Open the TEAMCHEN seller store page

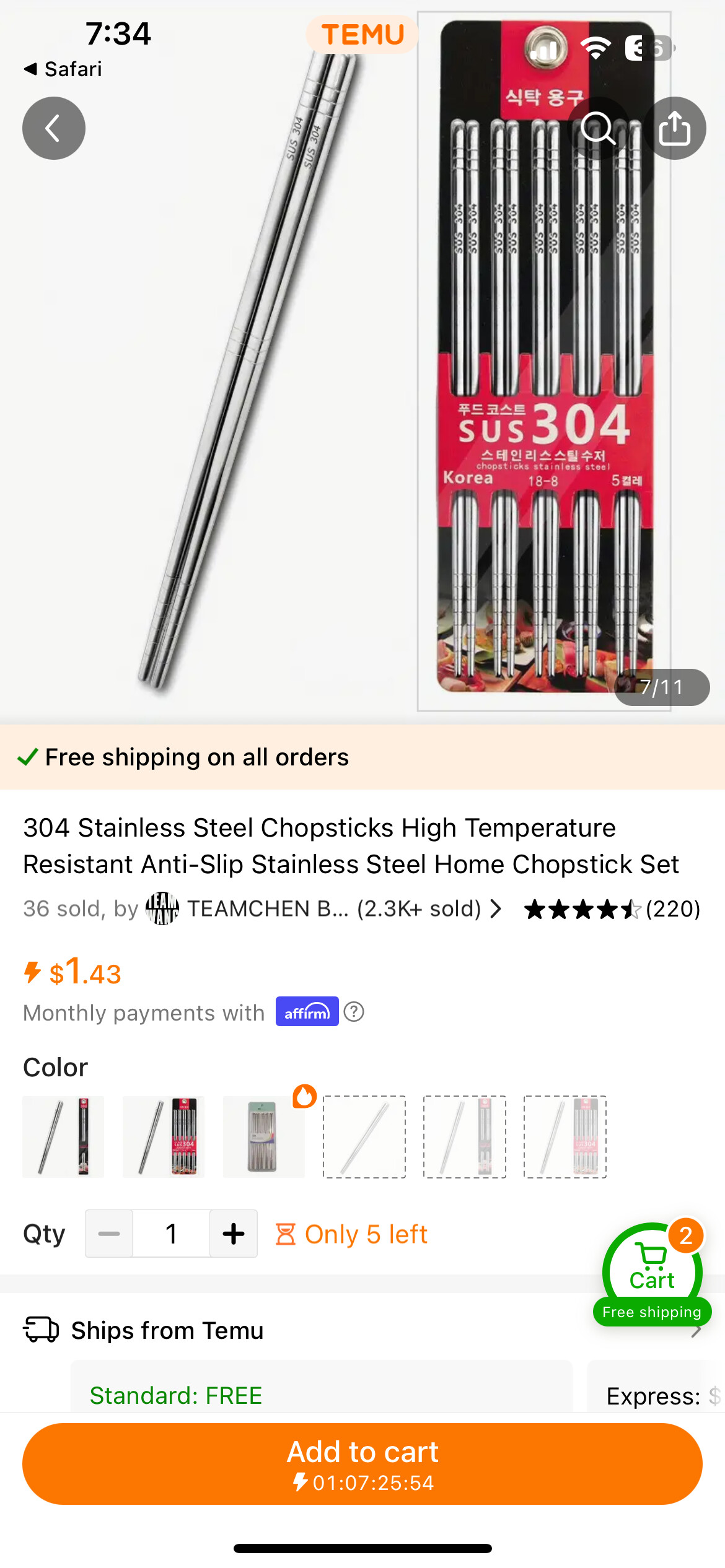coord(322,909)
